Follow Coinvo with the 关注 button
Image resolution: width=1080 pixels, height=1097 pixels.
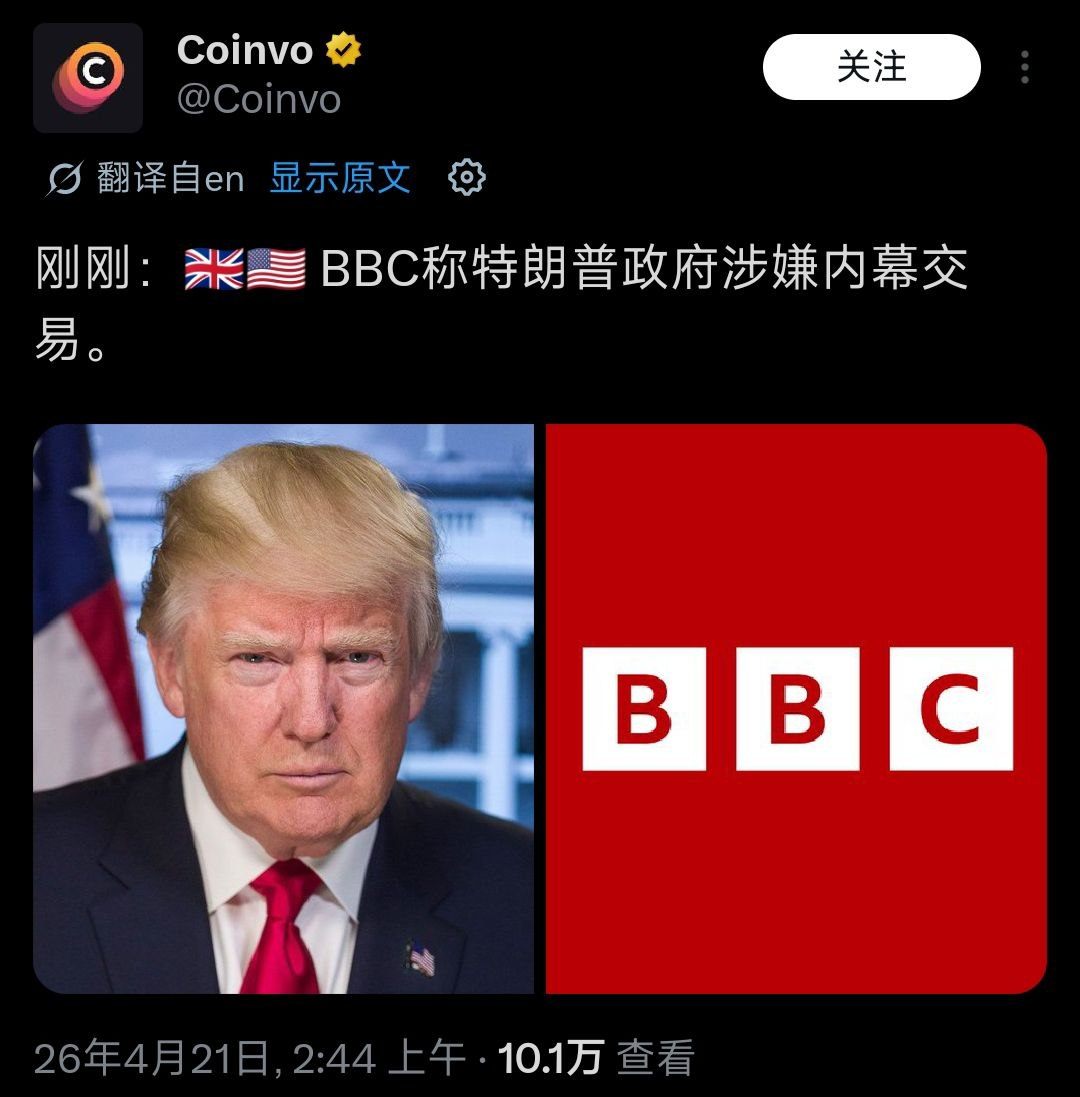(x=871, y=67)
